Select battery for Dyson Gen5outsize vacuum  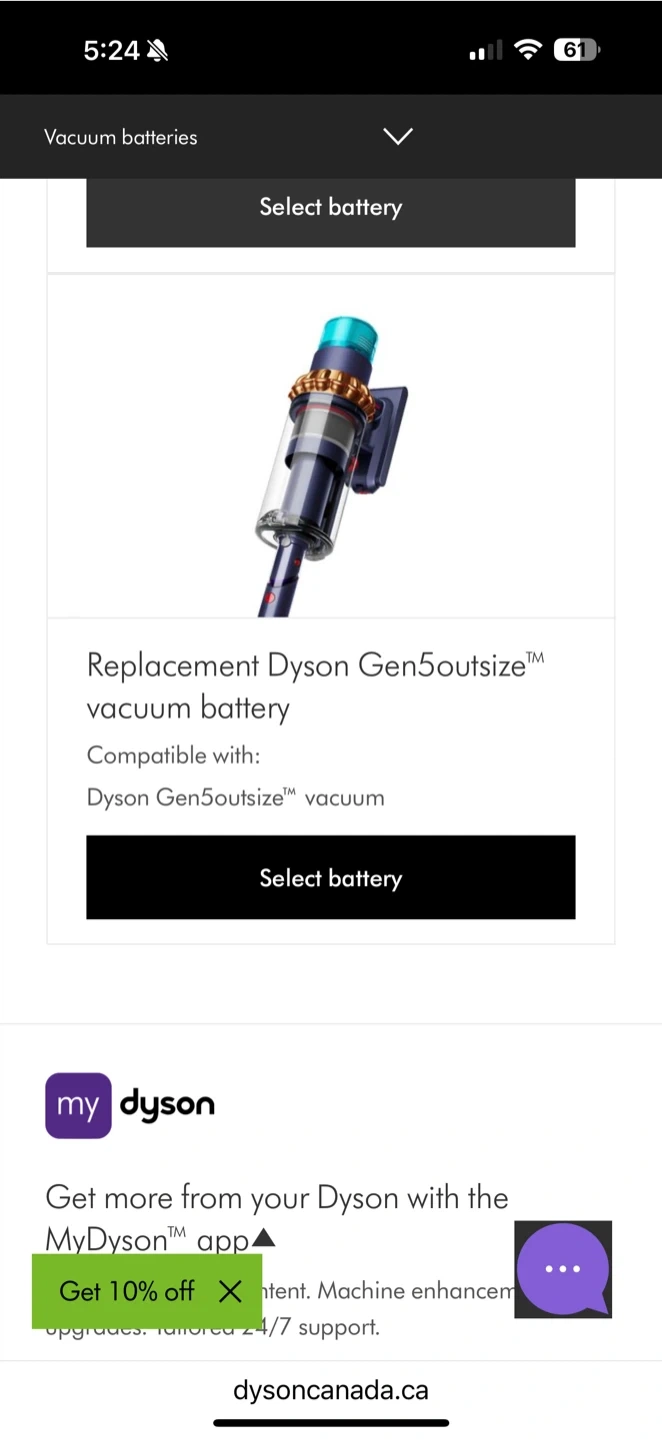[x=330, y=877]
